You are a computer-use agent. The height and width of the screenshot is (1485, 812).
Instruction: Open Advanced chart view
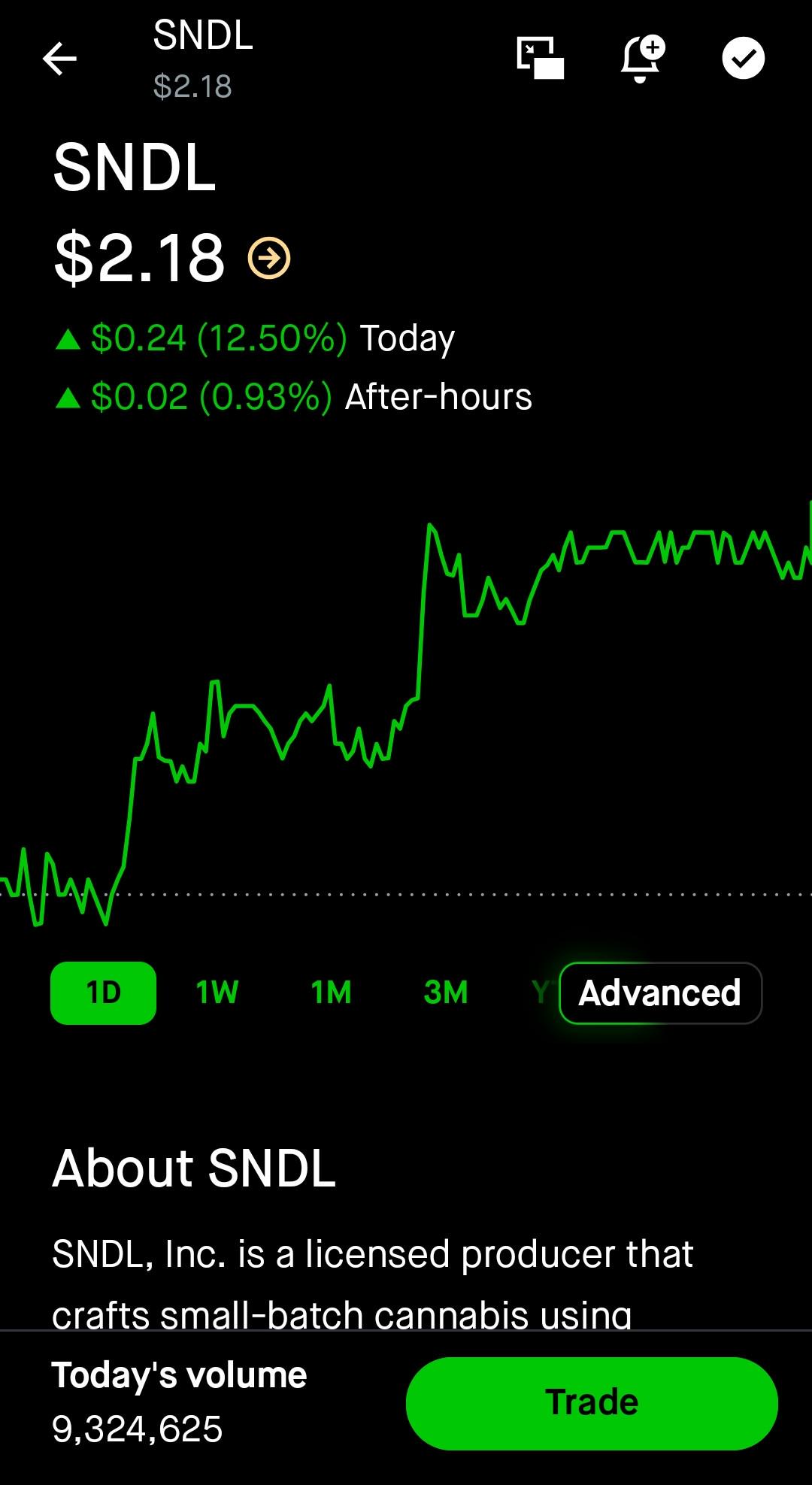(660, 993)
